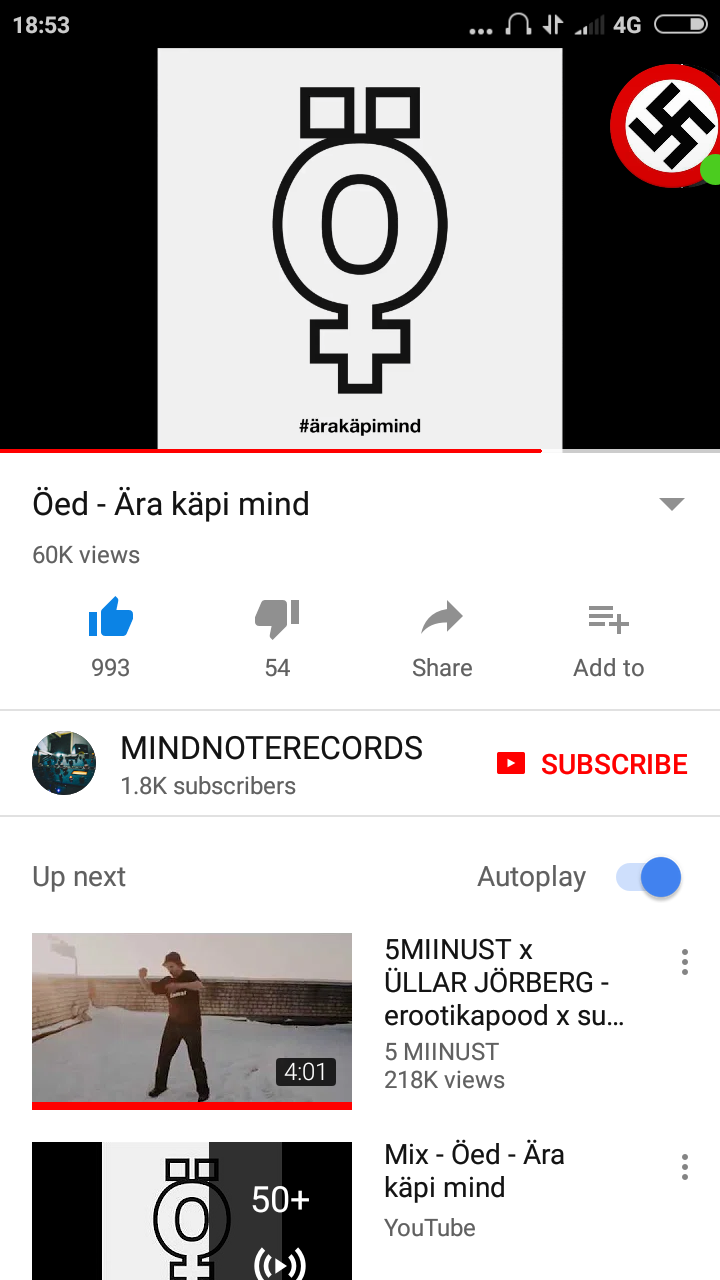Tap the video player to show controls
Screen dimensions: 720x1280
(x=360, y=248)
